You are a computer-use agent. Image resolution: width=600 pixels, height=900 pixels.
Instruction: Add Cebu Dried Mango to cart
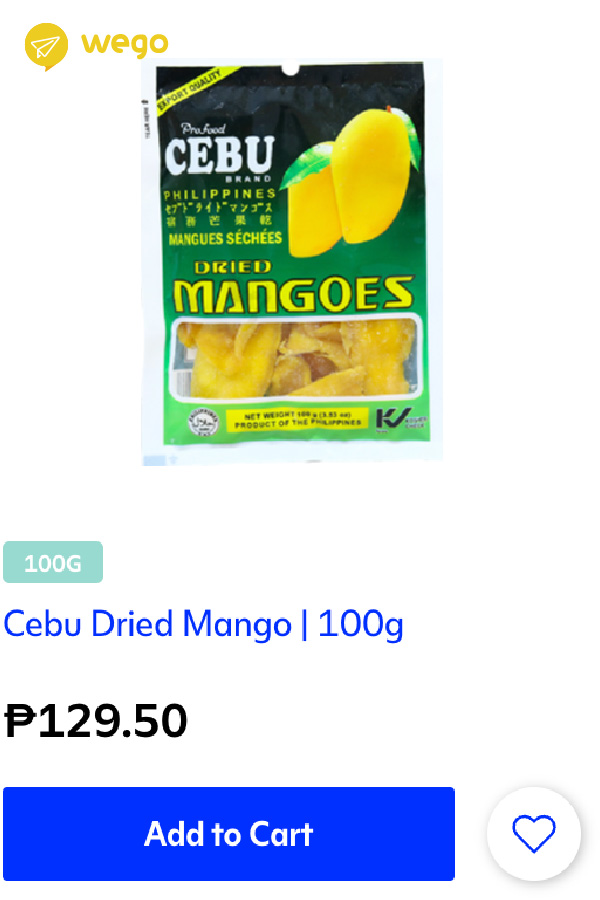(228, 833)
